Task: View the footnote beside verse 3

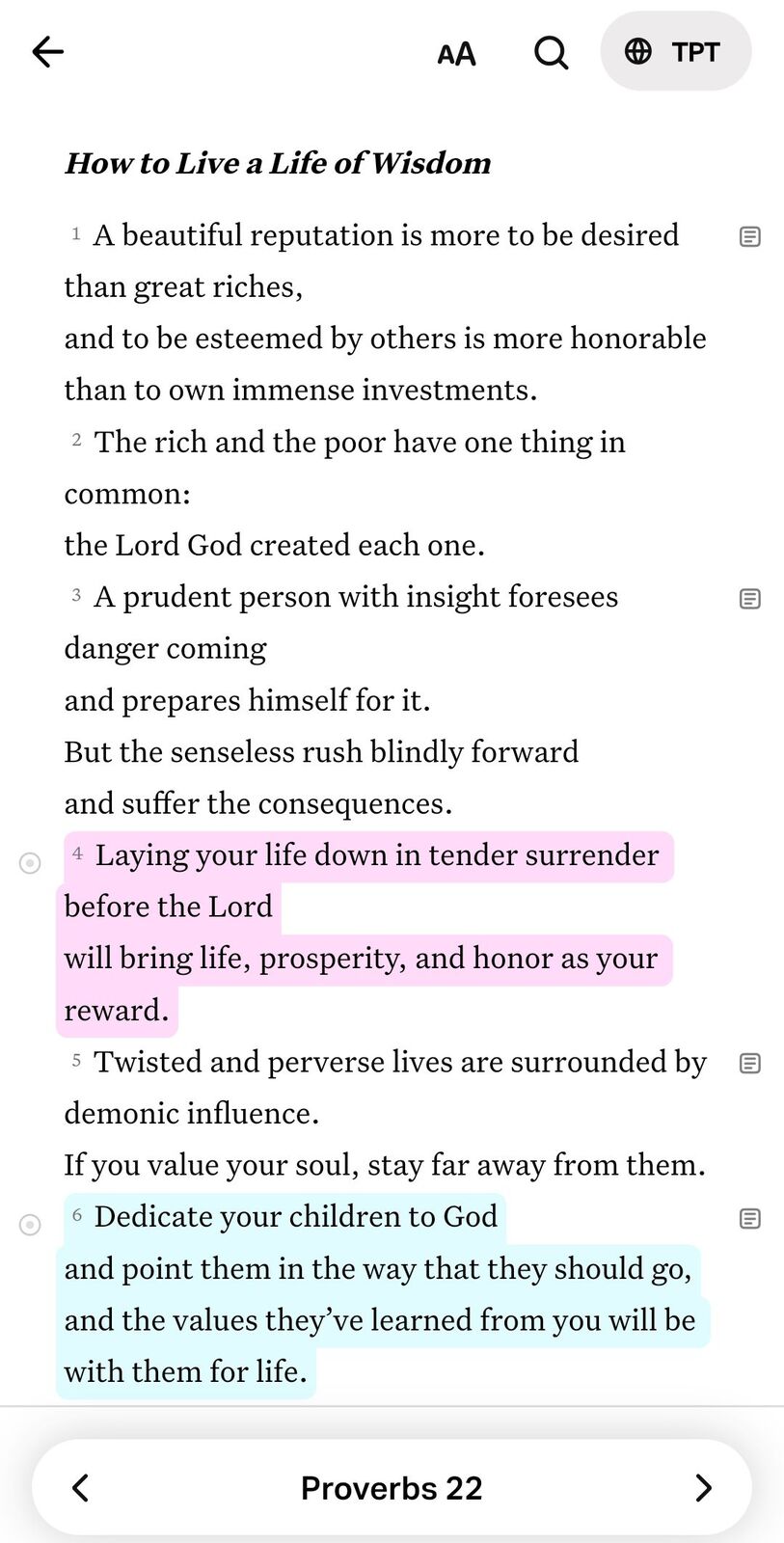Action: 749,599
